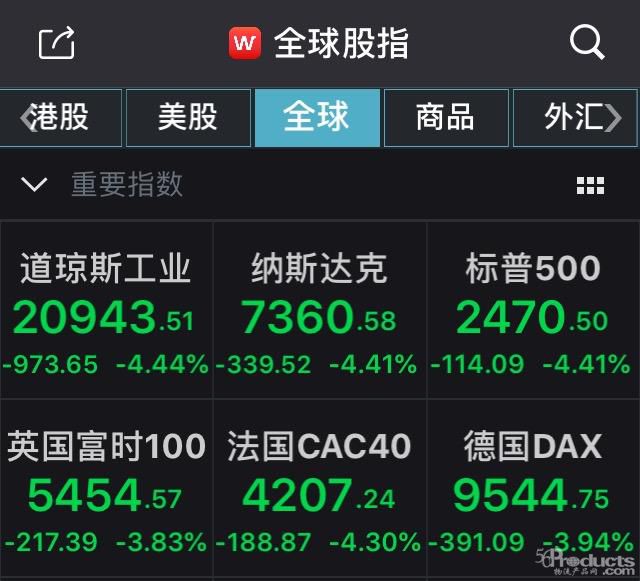Share the global indices page

(56, 43)
